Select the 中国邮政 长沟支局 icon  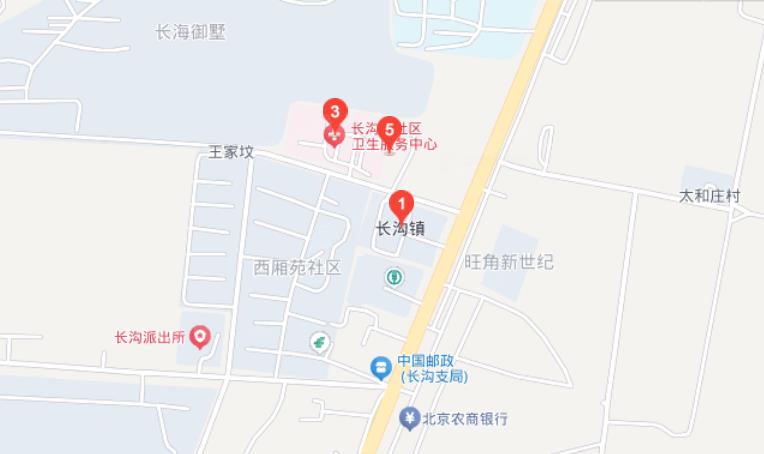[x=380, y=368]
